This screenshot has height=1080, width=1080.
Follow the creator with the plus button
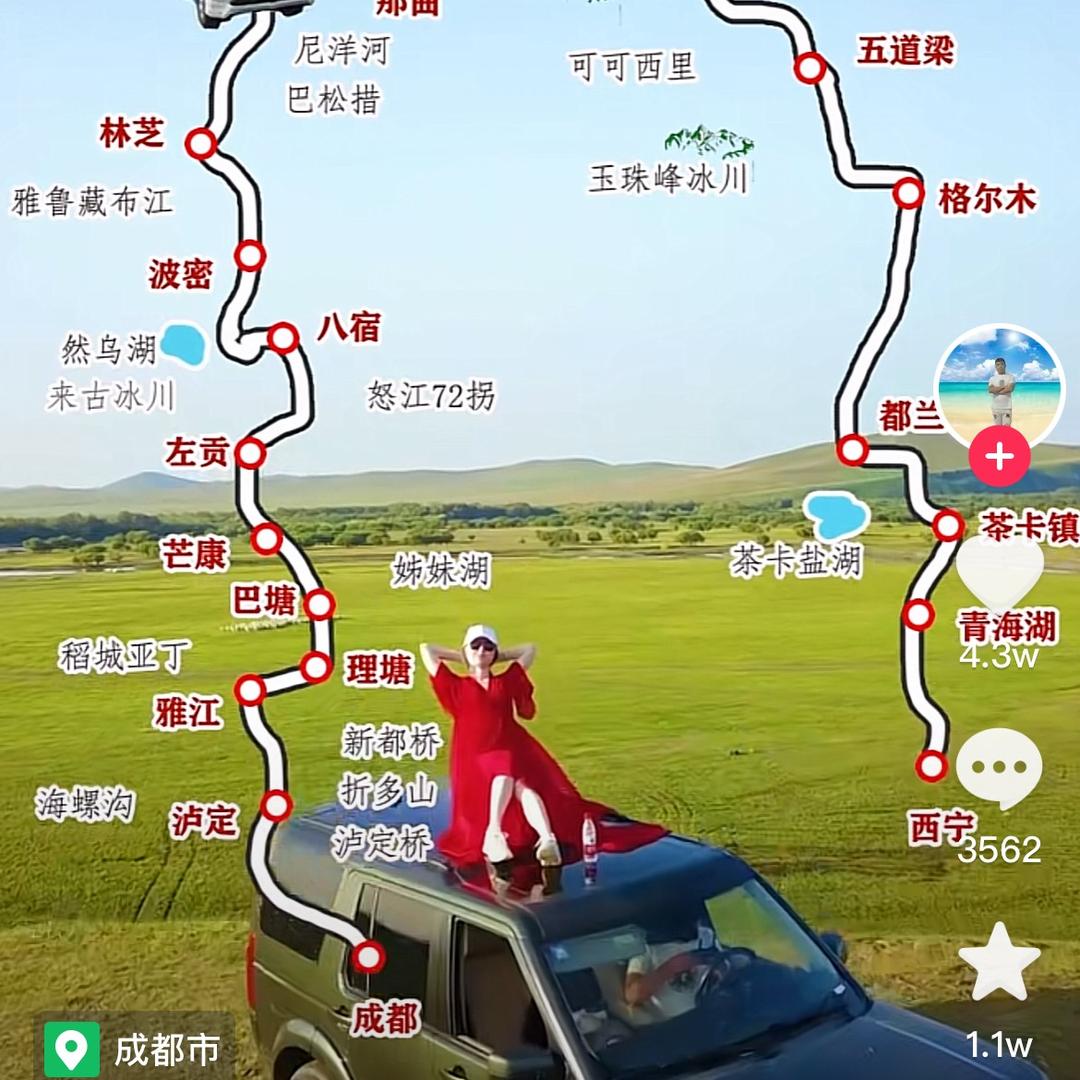[x=999, y=457]
